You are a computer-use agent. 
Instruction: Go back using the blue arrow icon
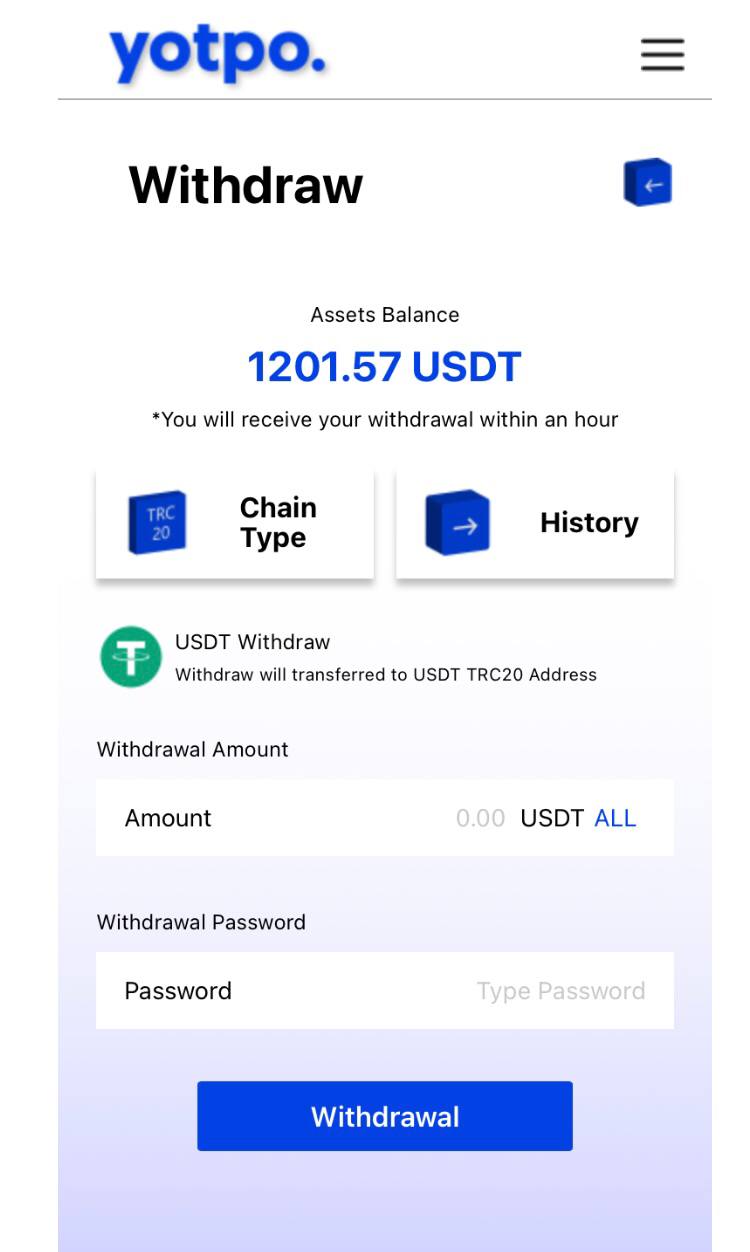click(x=647, y=183)
